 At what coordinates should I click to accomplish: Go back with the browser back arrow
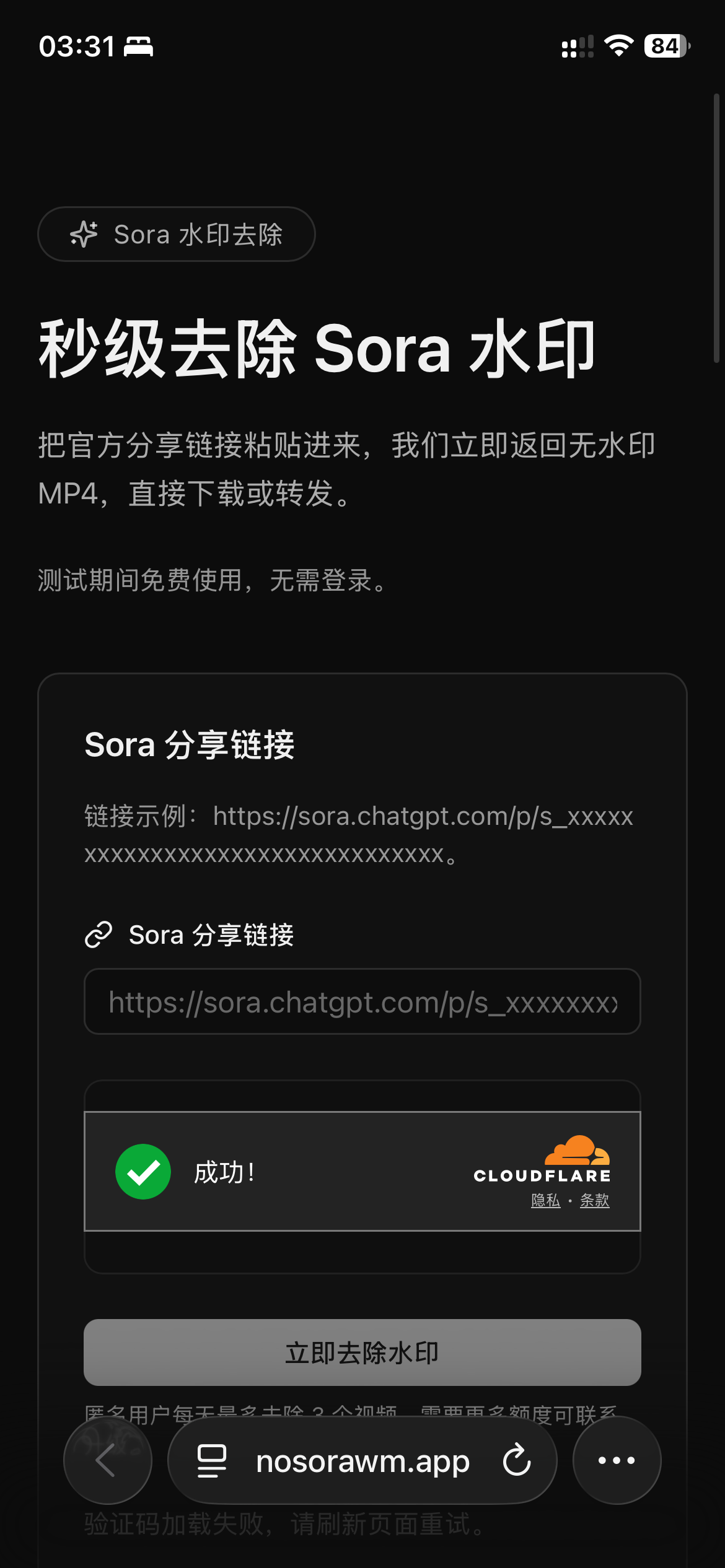108,1460
